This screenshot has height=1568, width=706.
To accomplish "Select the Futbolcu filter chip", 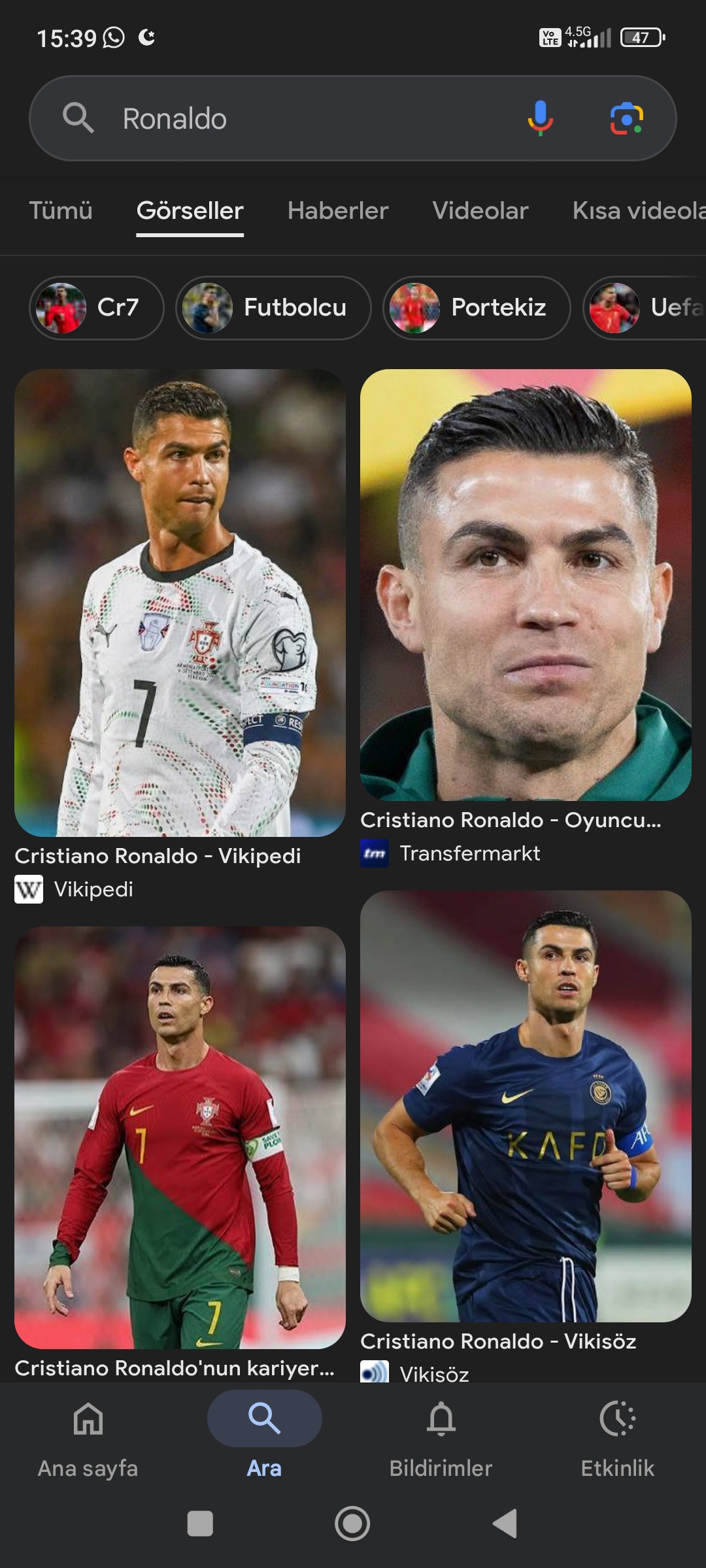I will [x=273, y=308].
